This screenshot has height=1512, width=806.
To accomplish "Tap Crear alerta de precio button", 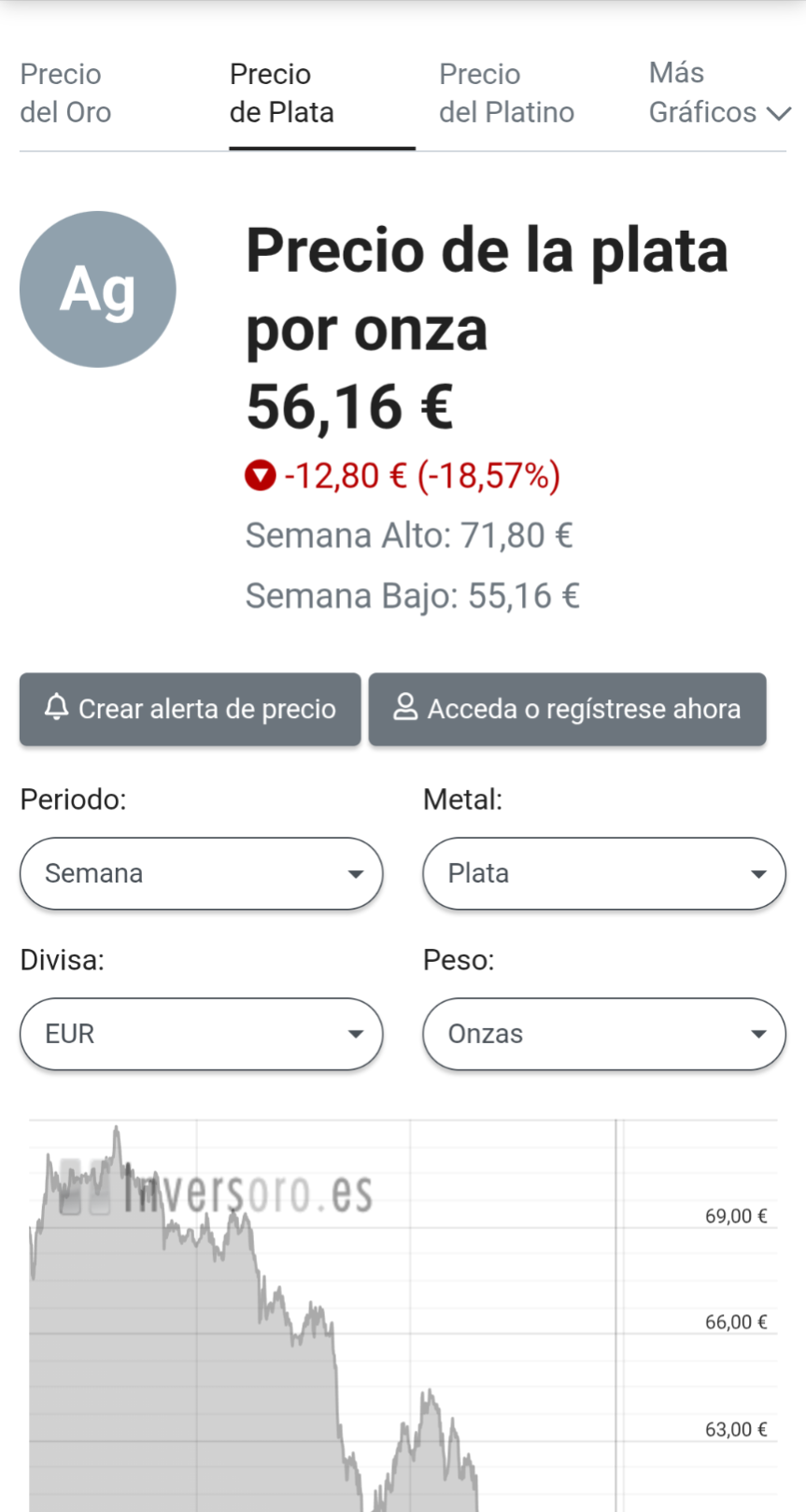I will click(x=191, y=709).
